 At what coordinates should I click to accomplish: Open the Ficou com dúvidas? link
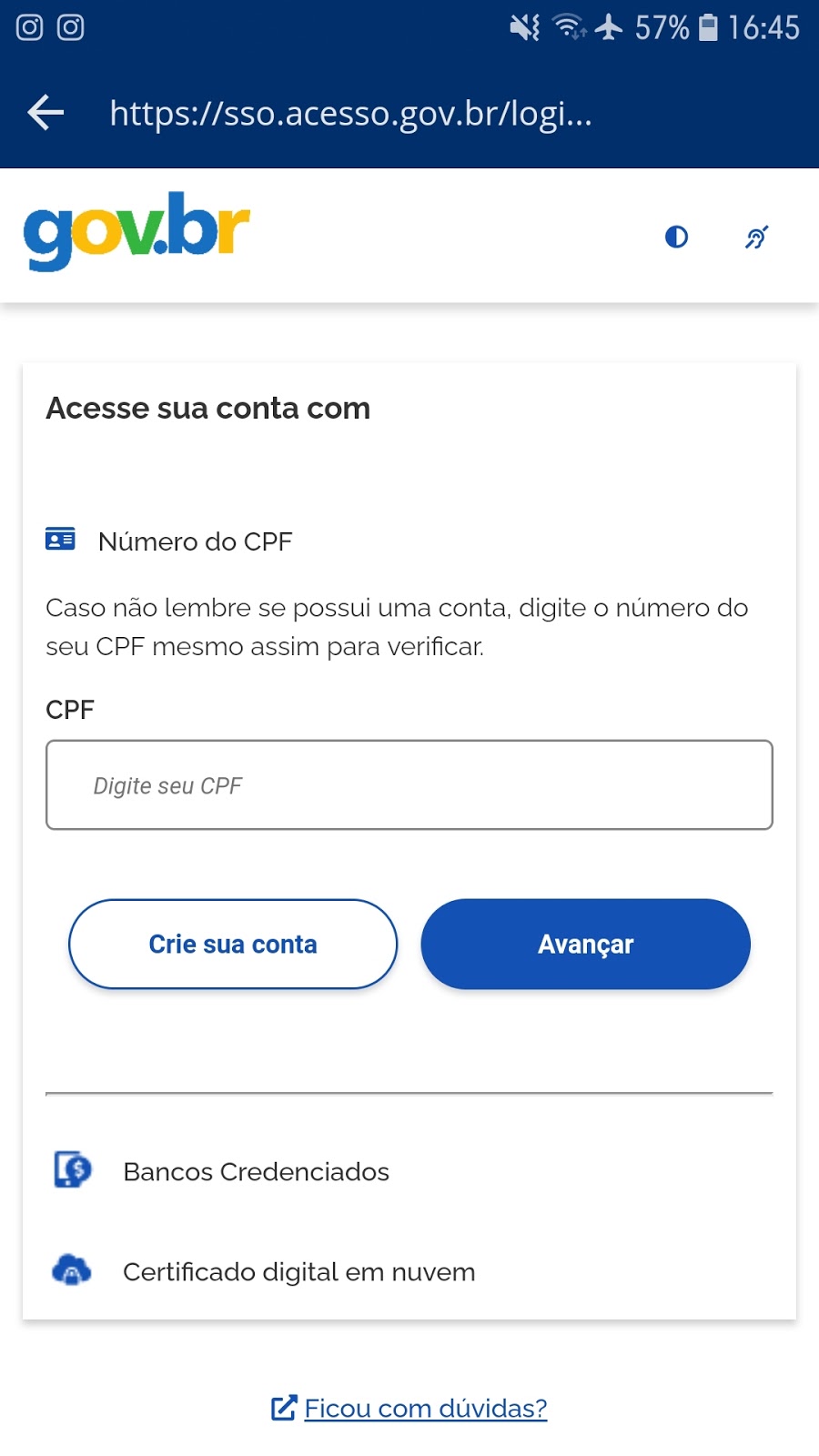pyautogui.click(x=425, y=1409)
